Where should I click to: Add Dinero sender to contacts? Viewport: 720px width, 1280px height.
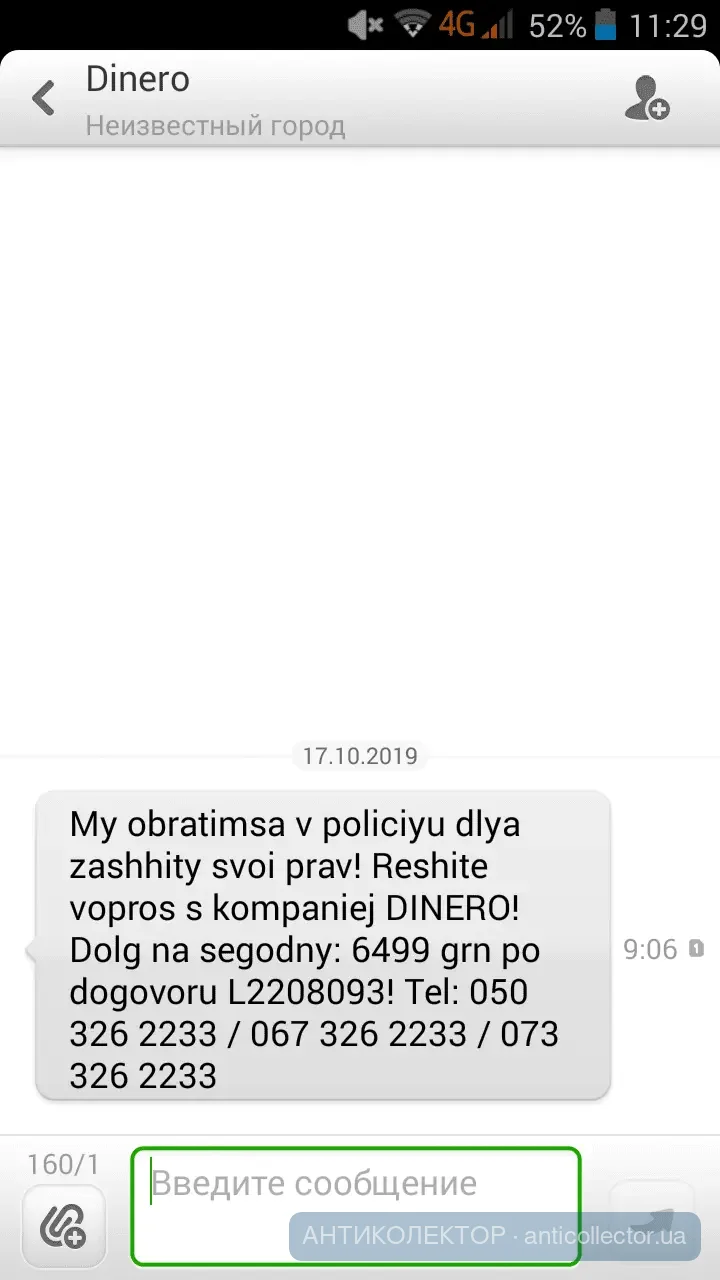[x=646, y=99]
